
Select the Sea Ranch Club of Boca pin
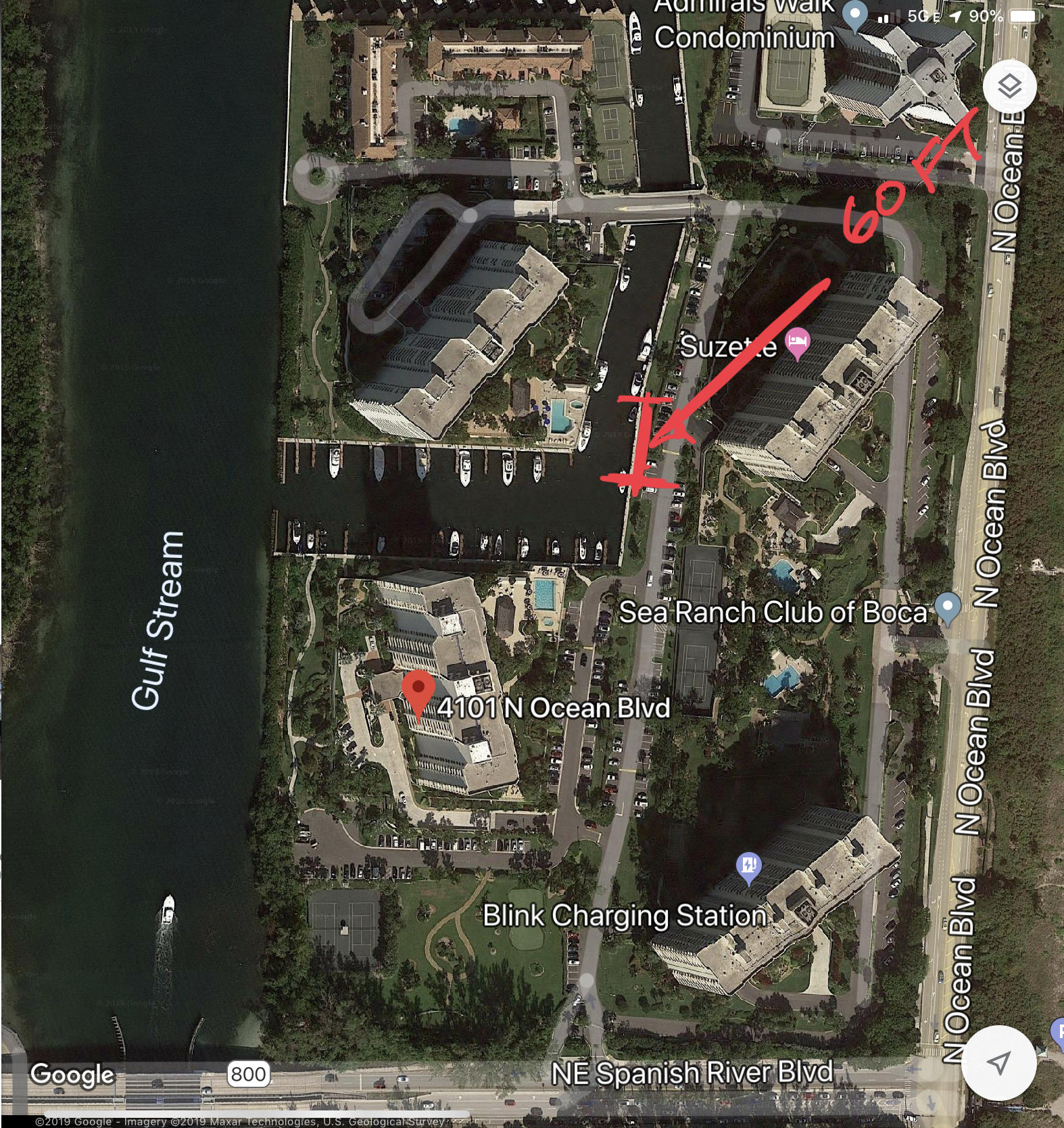[947, 607]
